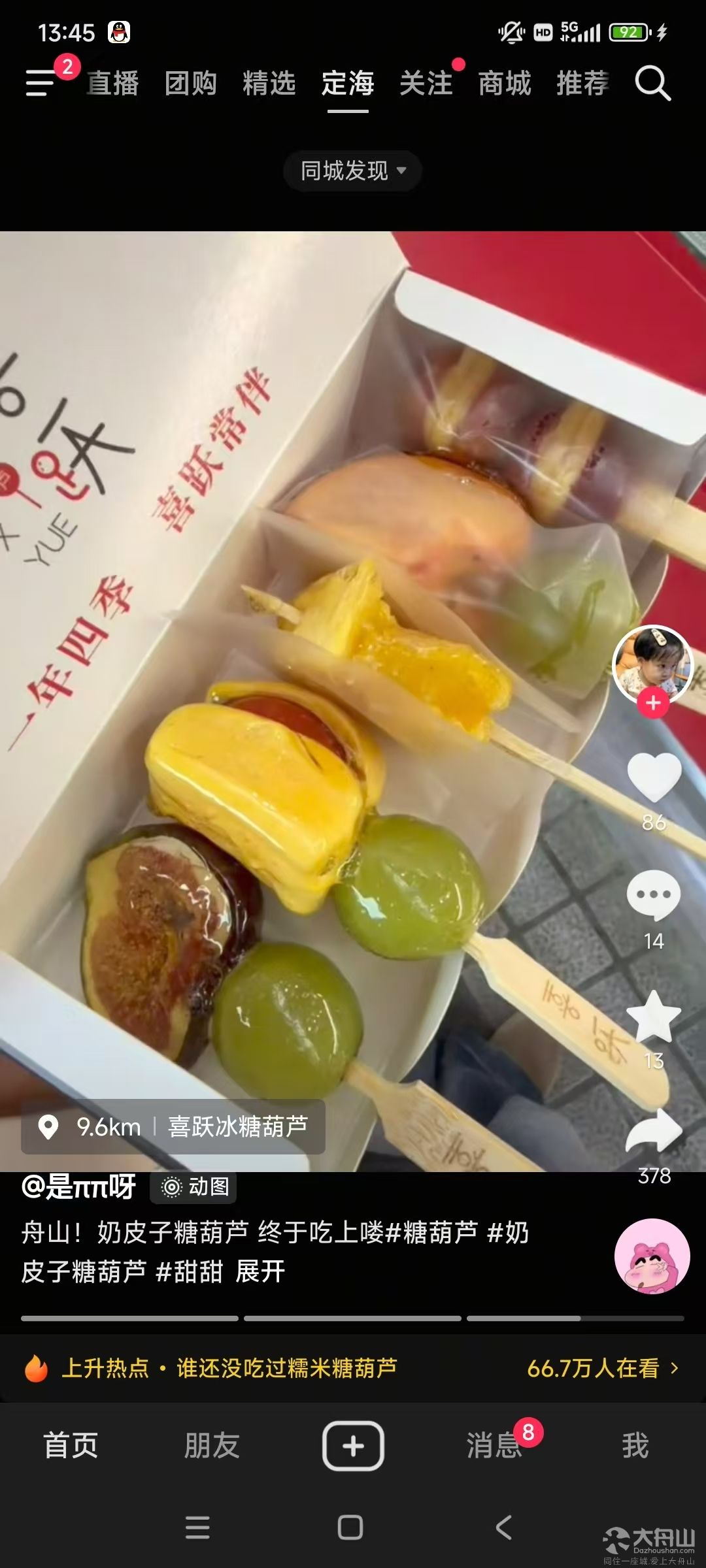This screenshot has height=1568, width=706.
Task: Like this post with the heart
Action: click(654, 777)
